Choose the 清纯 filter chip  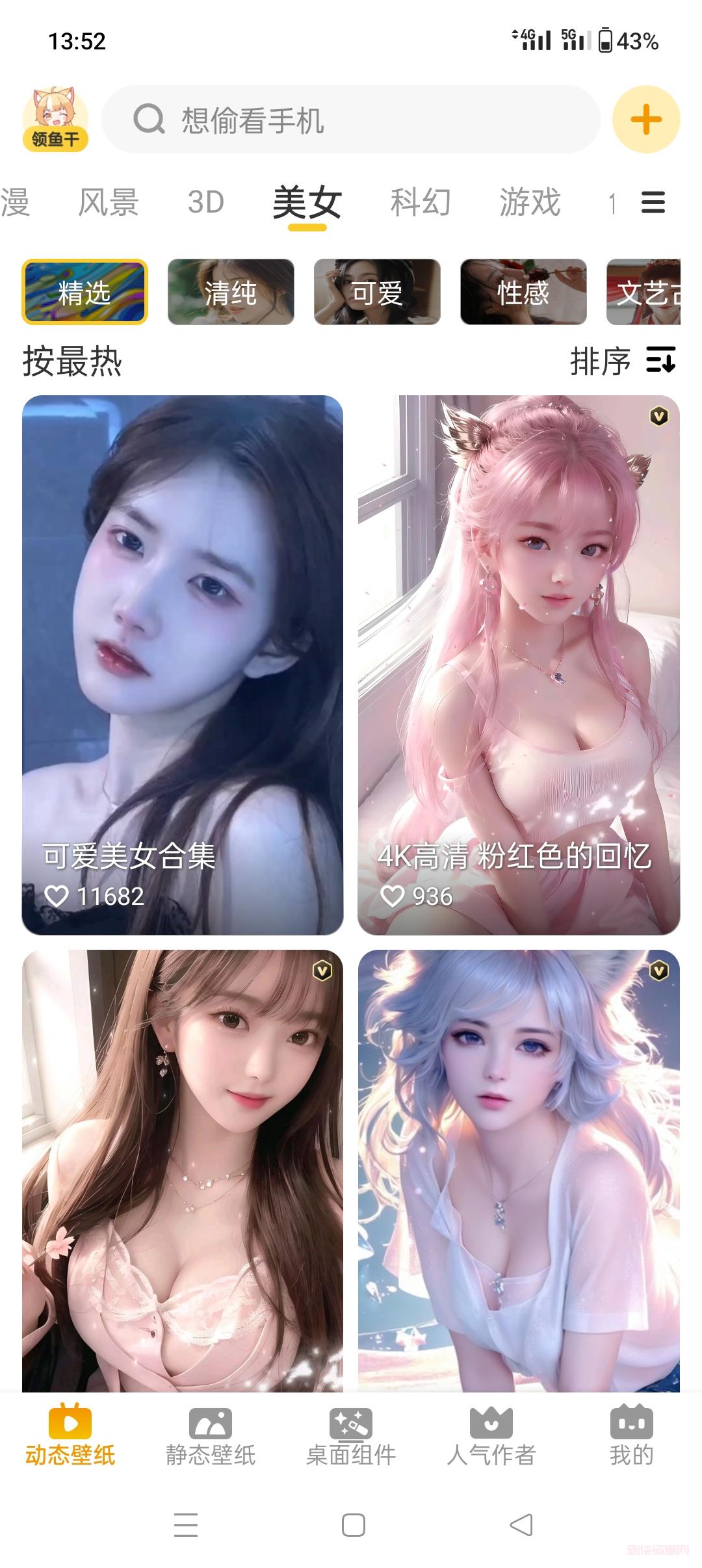[231, 292]
